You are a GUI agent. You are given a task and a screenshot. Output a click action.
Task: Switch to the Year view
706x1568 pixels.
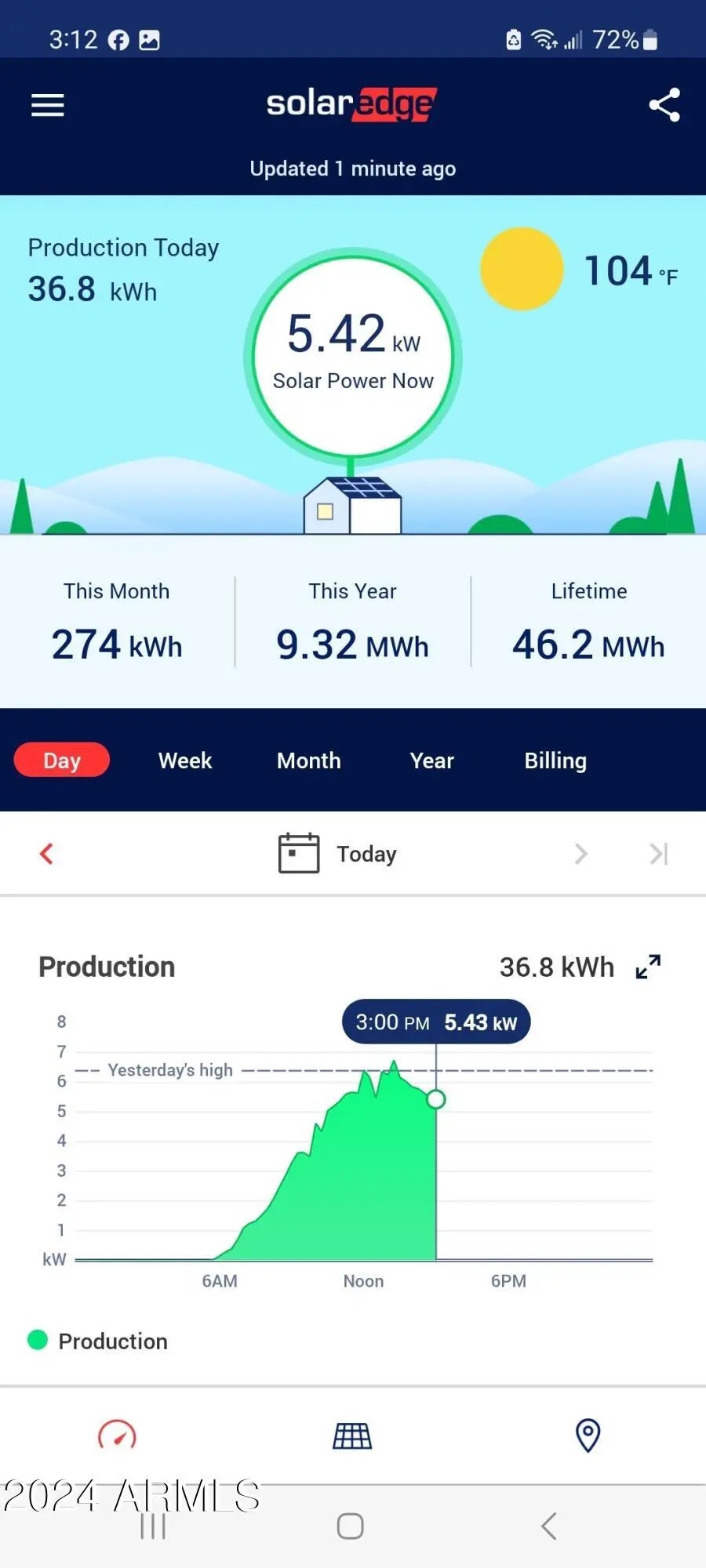point(431,760)
